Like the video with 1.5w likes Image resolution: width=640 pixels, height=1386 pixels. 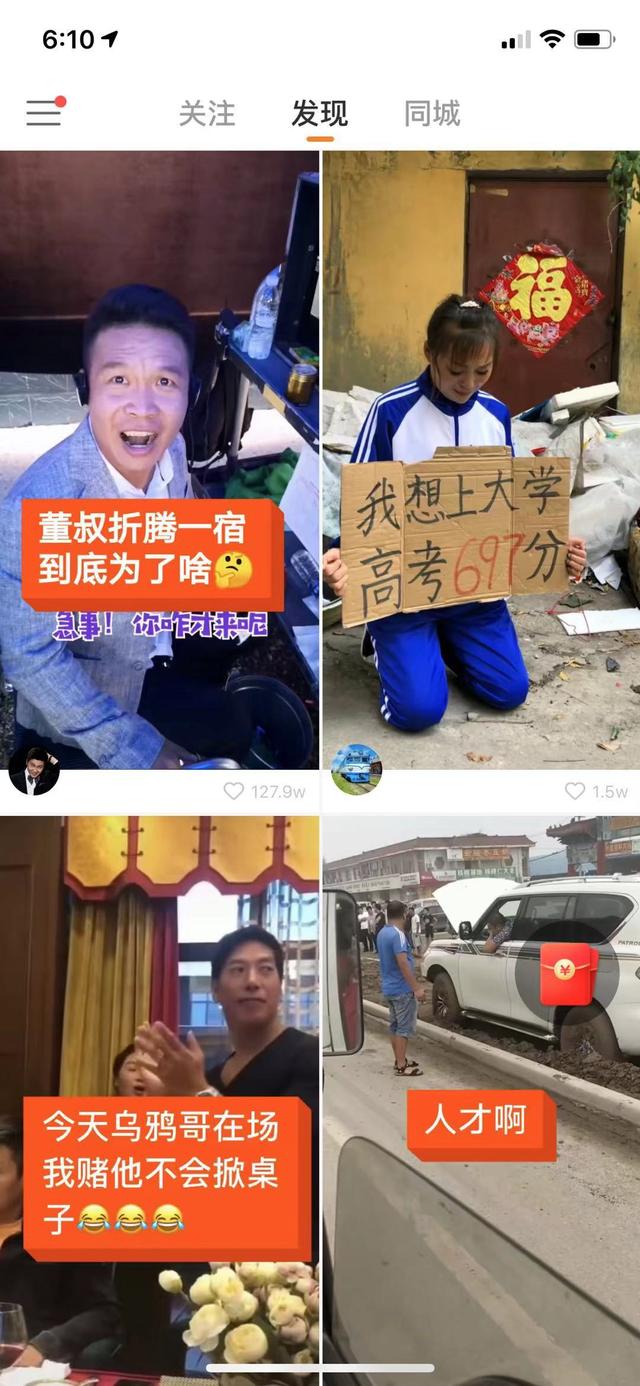pyautogui.click(x=575, y=791)
